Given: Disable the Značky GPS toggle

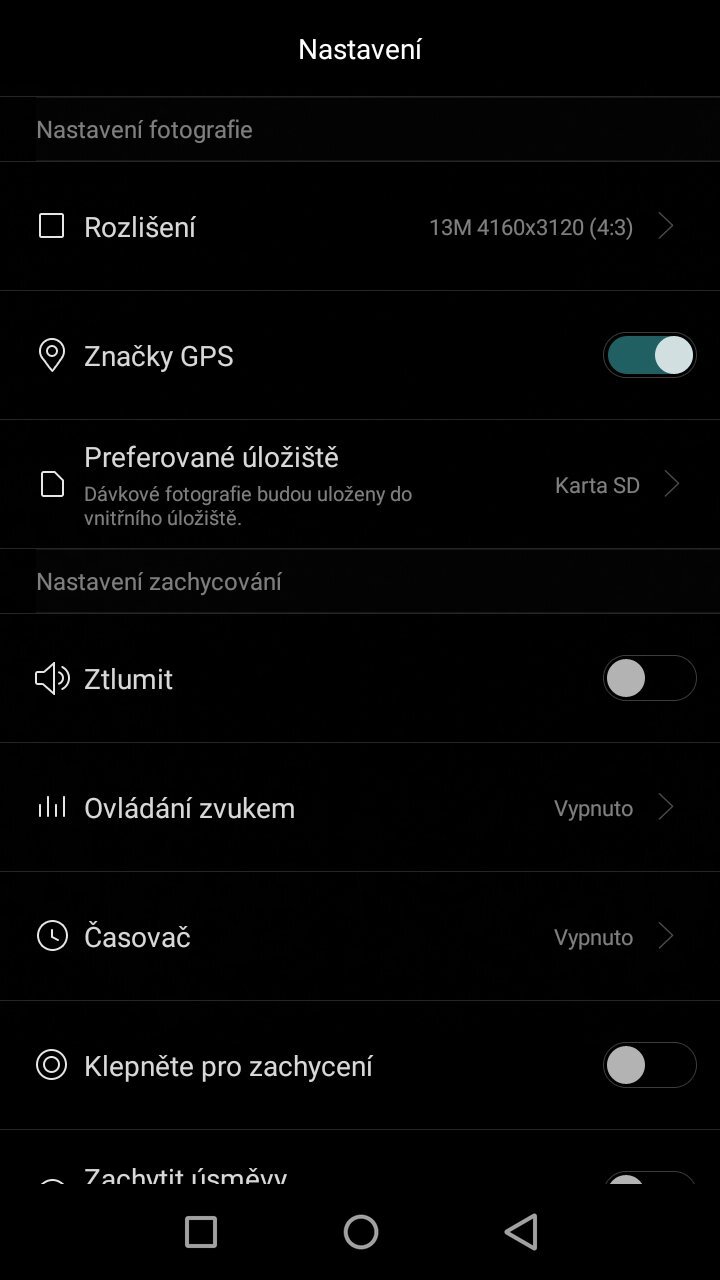Looking at the screenshot, I should click(650, 355).
